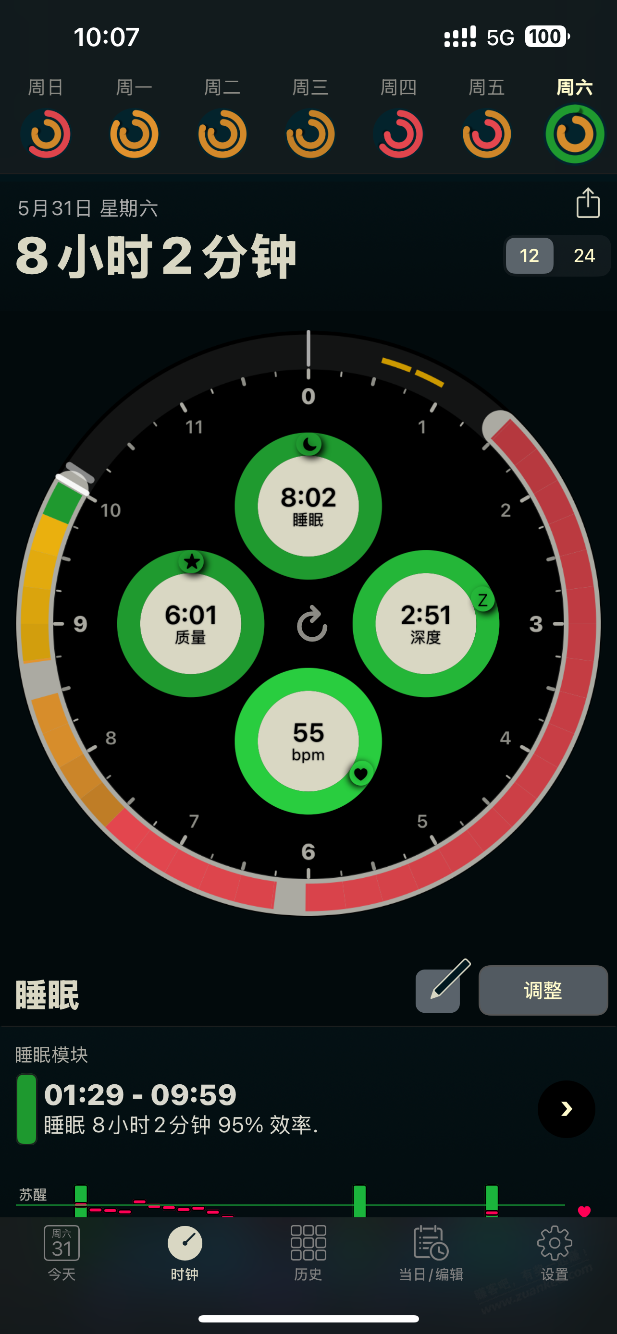Open 设置 from the bottom bar
The image size is (617, 1334).
(x=554, y=1253)
